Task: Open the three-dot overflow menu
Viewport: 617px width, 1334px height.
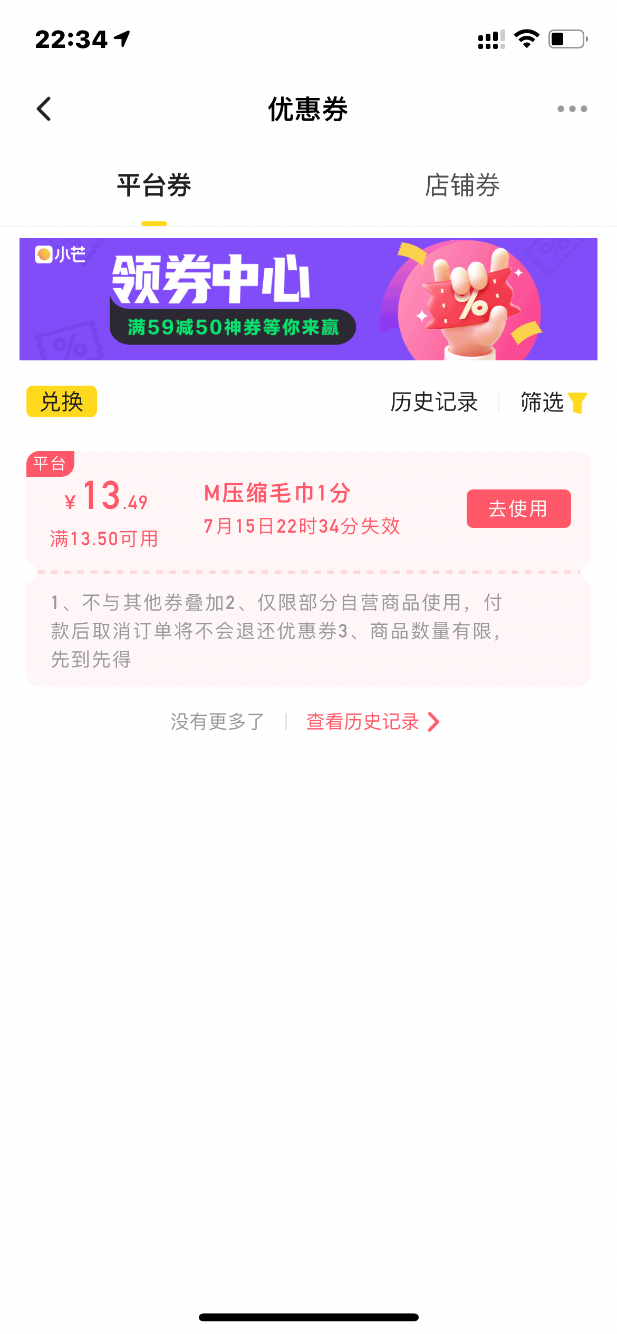Action: 572,109
